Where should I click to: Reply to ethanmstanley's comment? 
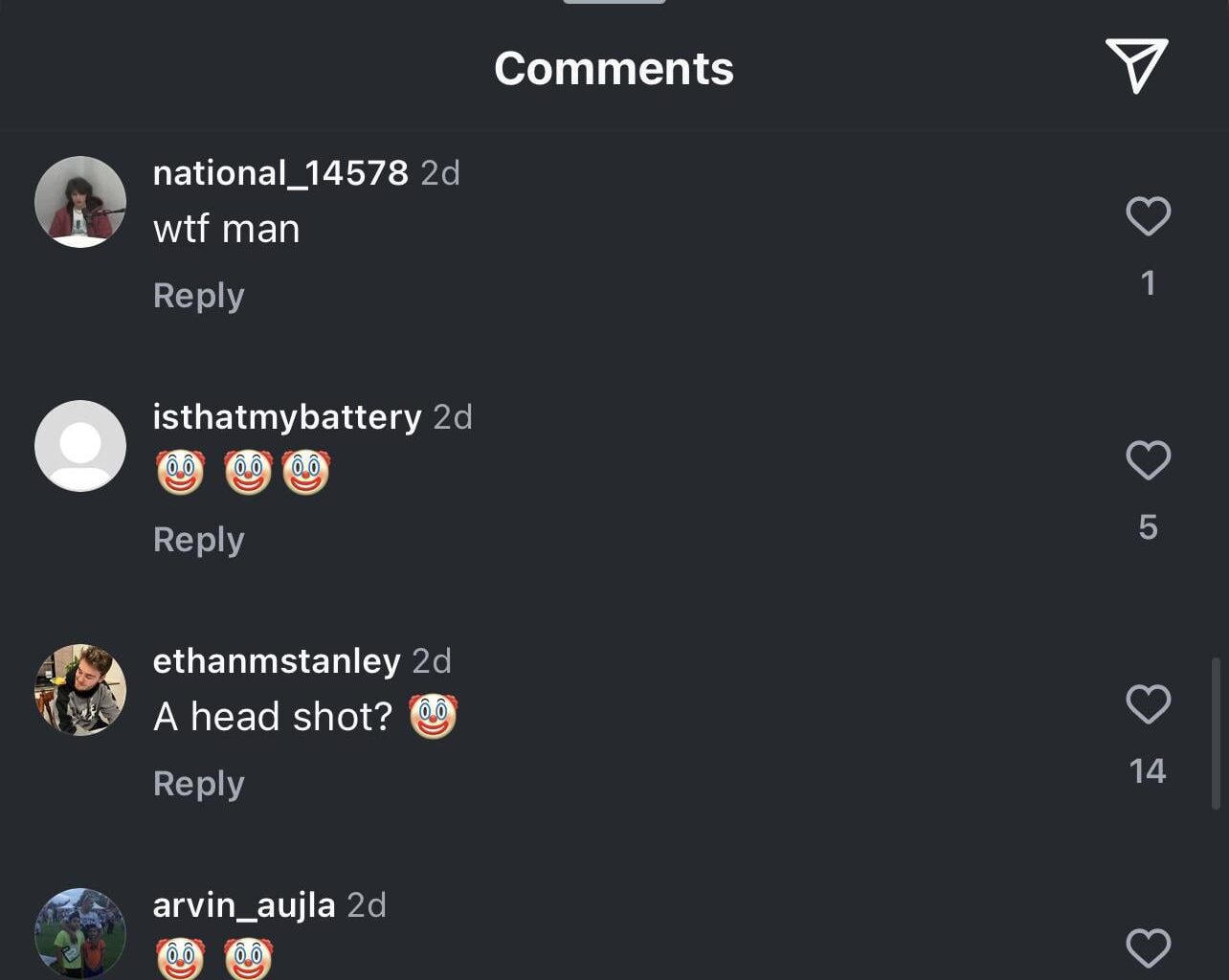click(x=199, y=784)
